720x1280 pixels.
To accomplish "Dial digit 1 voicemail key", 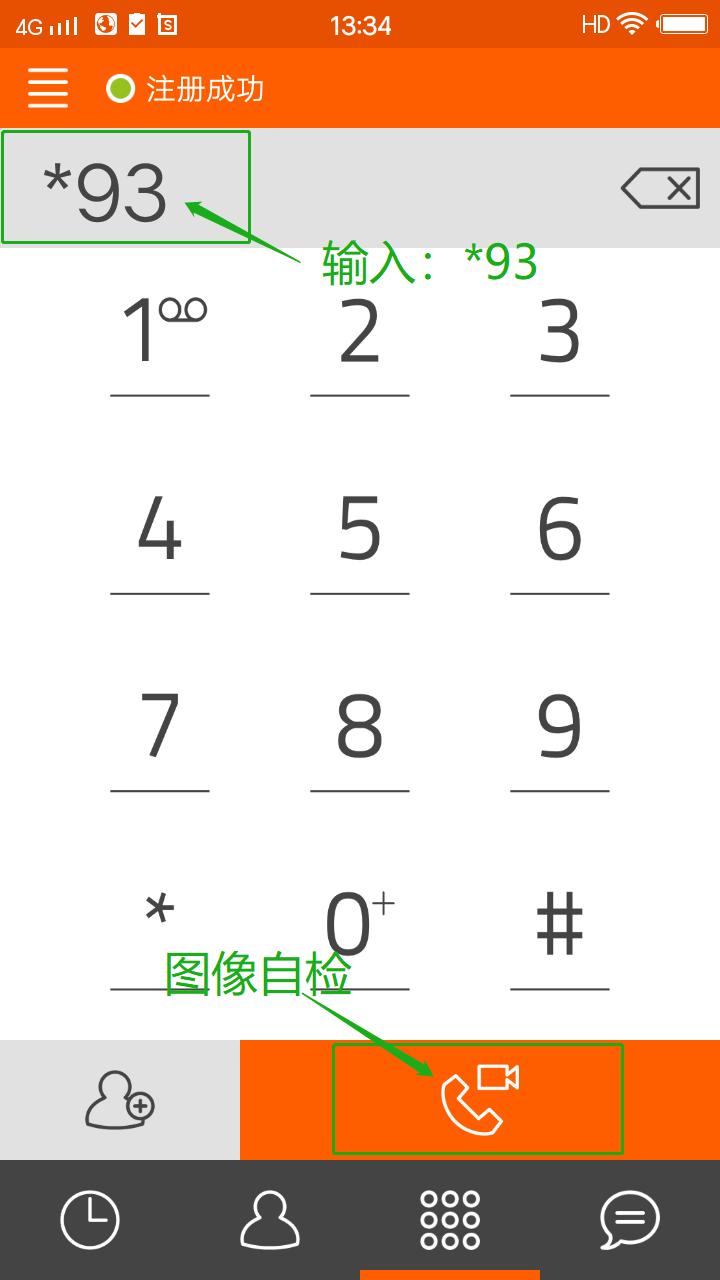I will pos(160,335).
